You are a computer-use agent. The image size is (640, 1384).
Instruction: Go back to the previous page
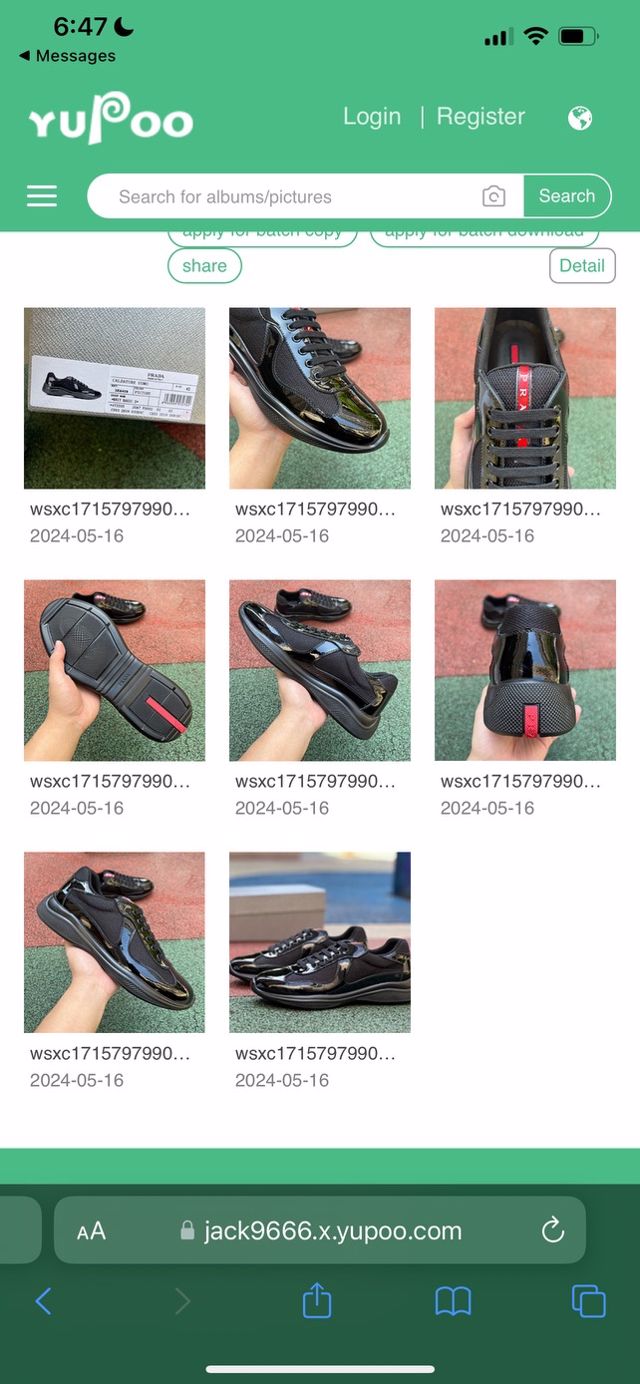point(43,1301)
